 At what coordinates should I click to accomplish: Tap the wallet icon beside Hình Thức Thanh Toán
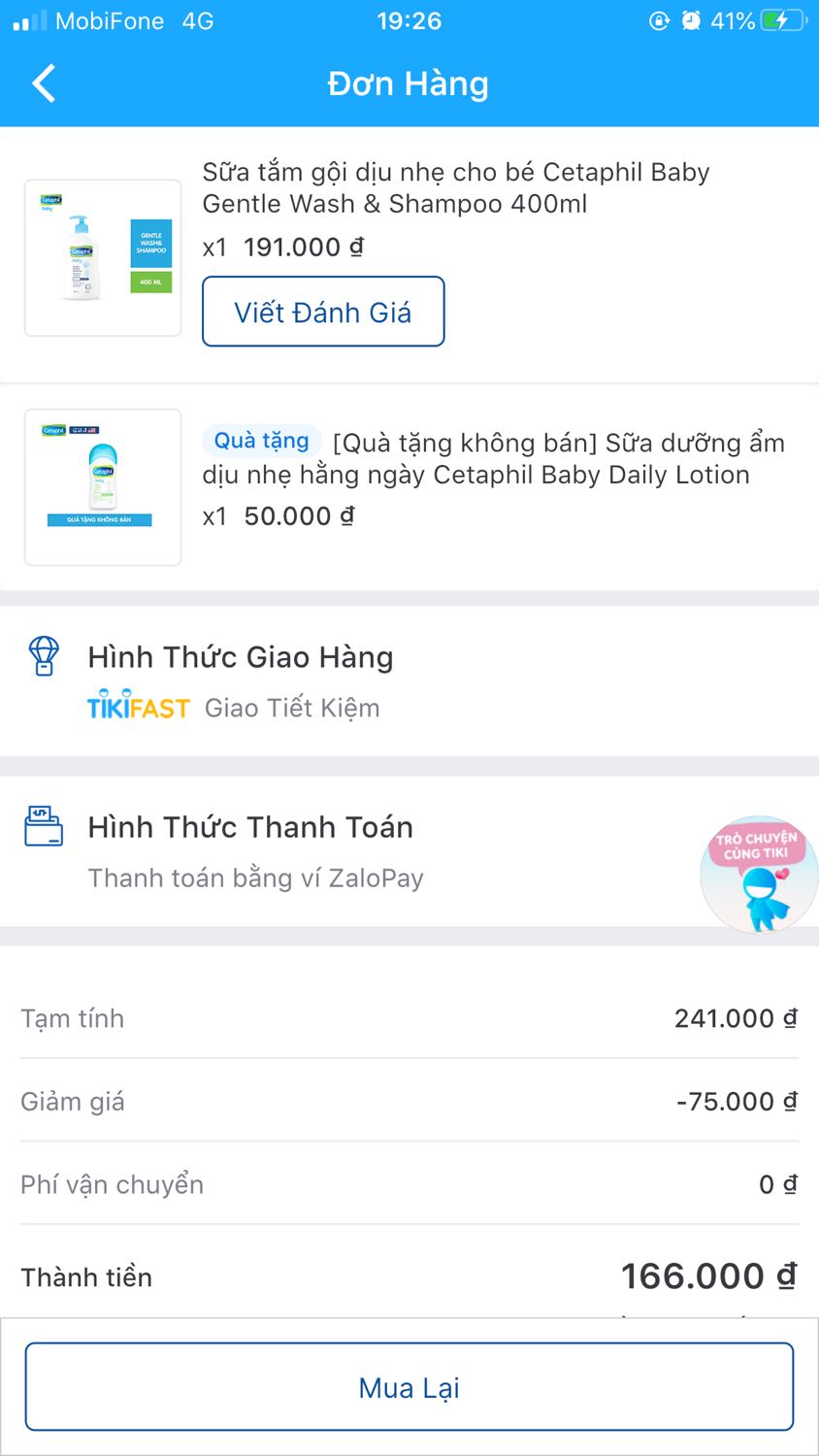[44, 827]
